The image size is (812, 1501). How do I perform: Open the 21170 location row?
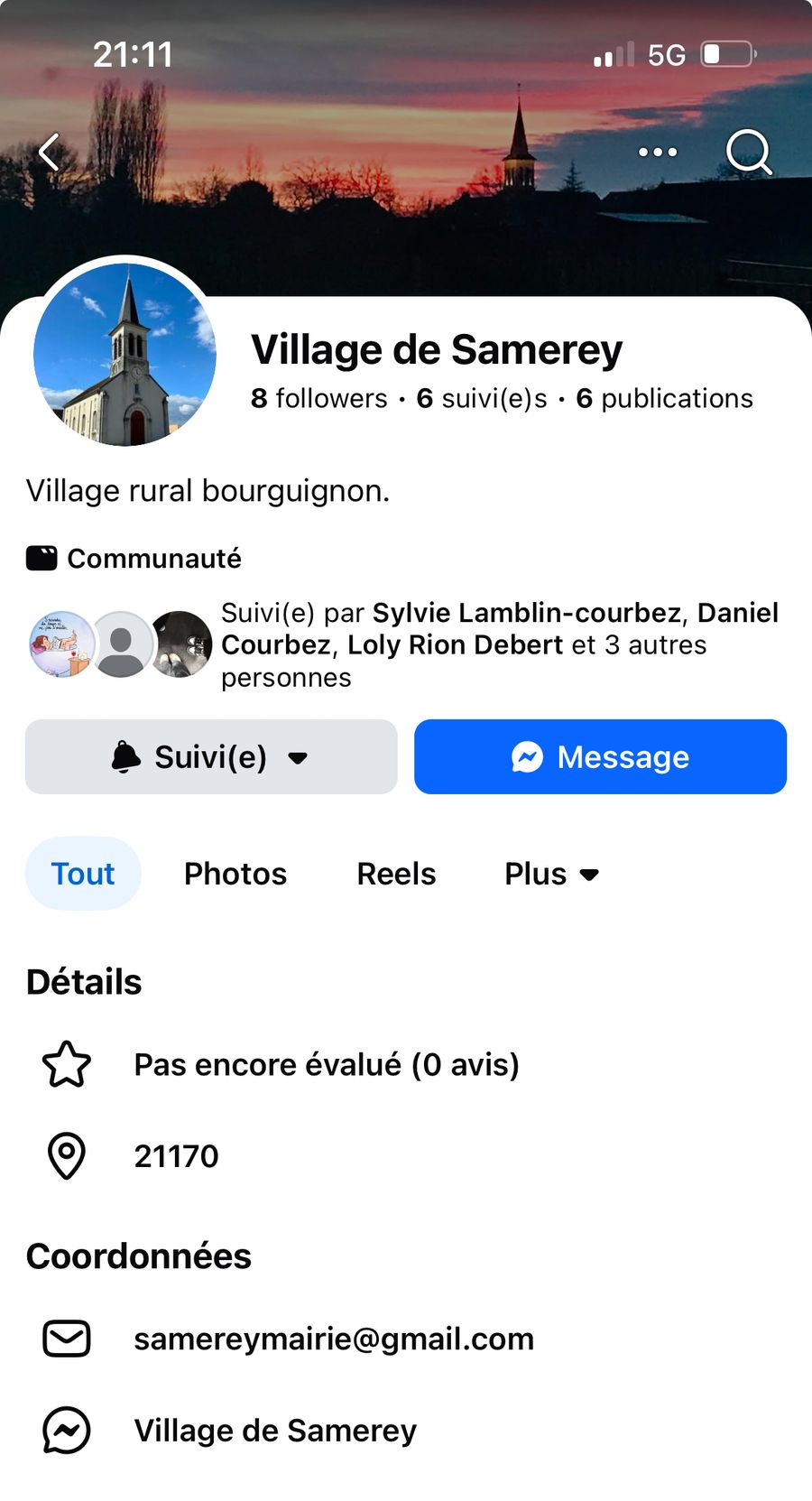(x=176, y=1156)
